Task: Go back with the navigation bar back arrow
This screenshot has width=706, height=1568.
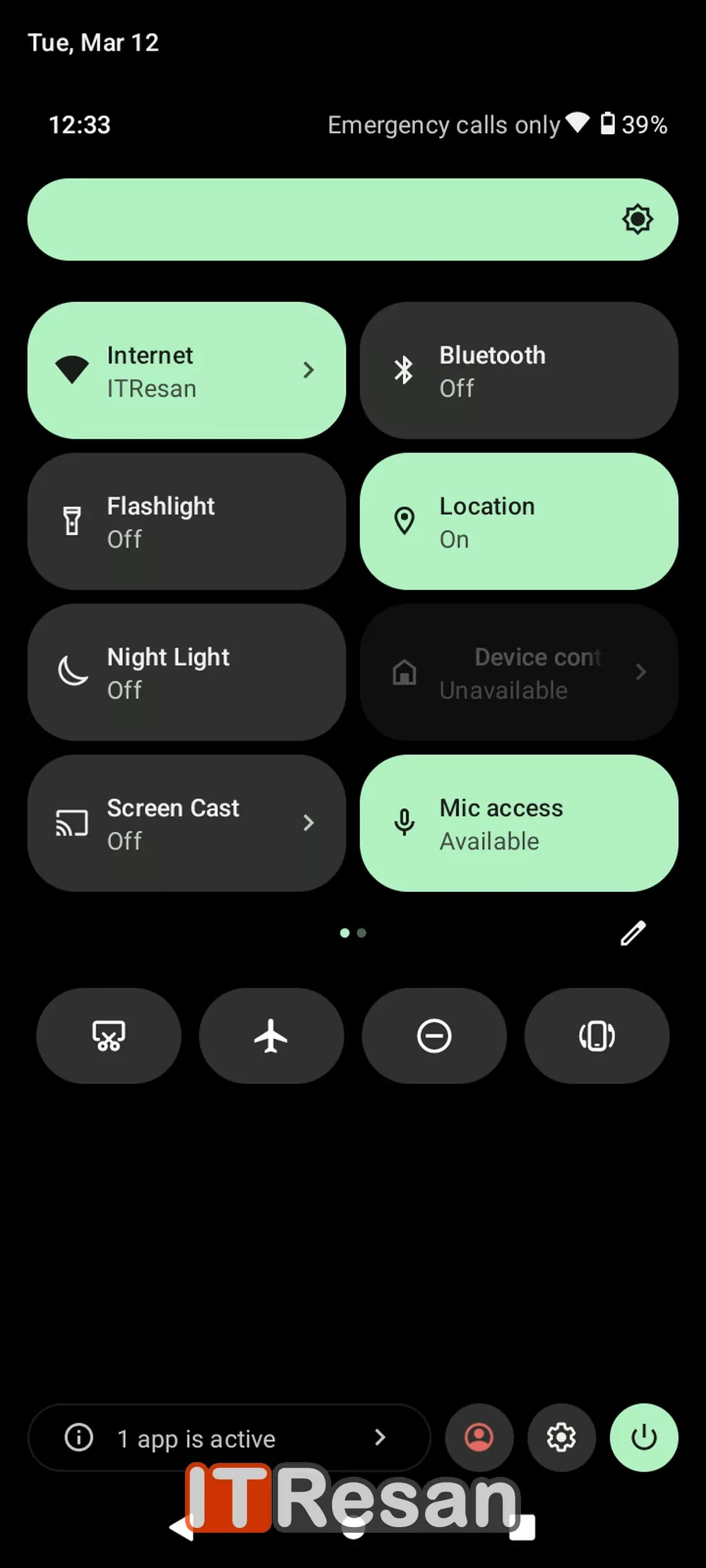Action: 181,1528
